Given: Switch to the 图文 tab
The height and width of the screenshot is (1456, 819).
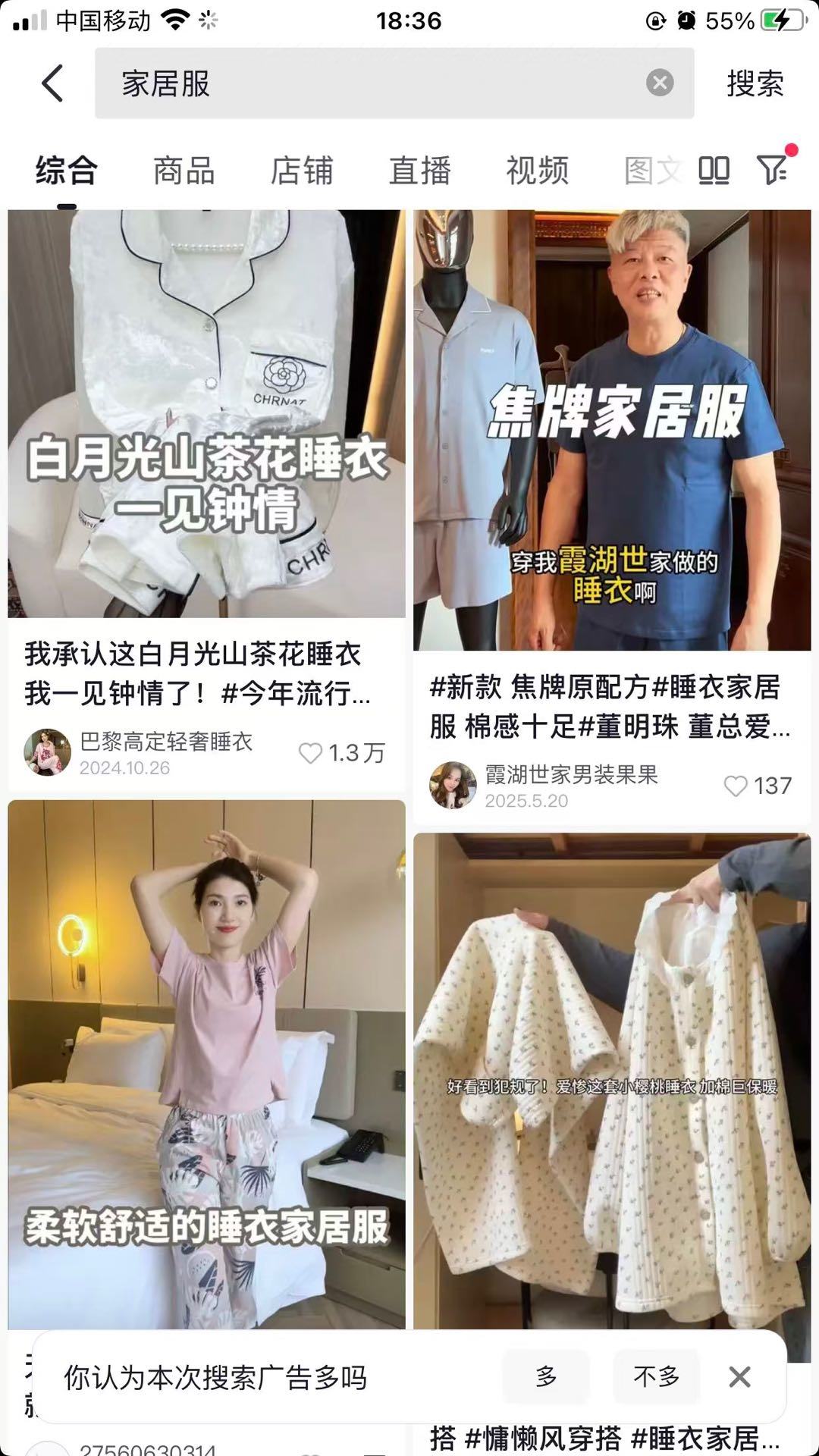Looking at the screenshot, I should (651, 171).
